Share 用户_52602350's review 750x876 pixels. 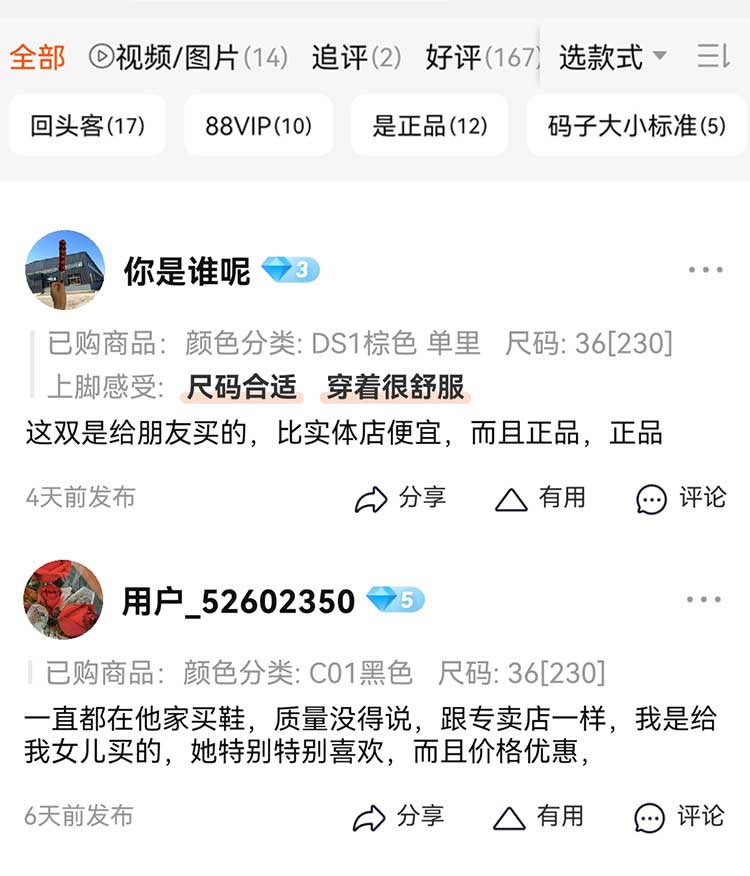coord(398,817)
